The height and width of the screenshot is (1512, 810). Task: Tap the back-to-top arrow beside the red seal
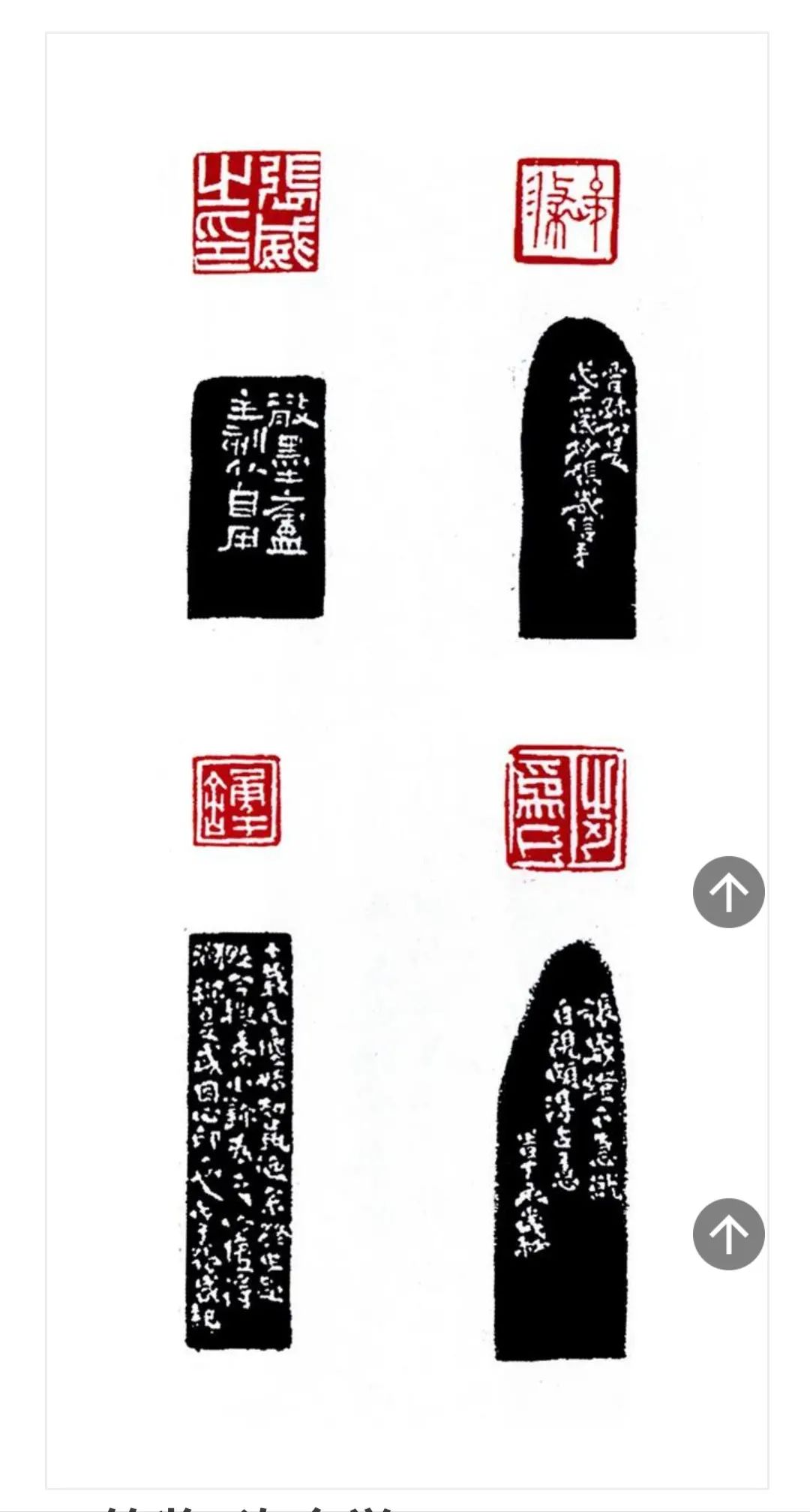coord(729,892)
